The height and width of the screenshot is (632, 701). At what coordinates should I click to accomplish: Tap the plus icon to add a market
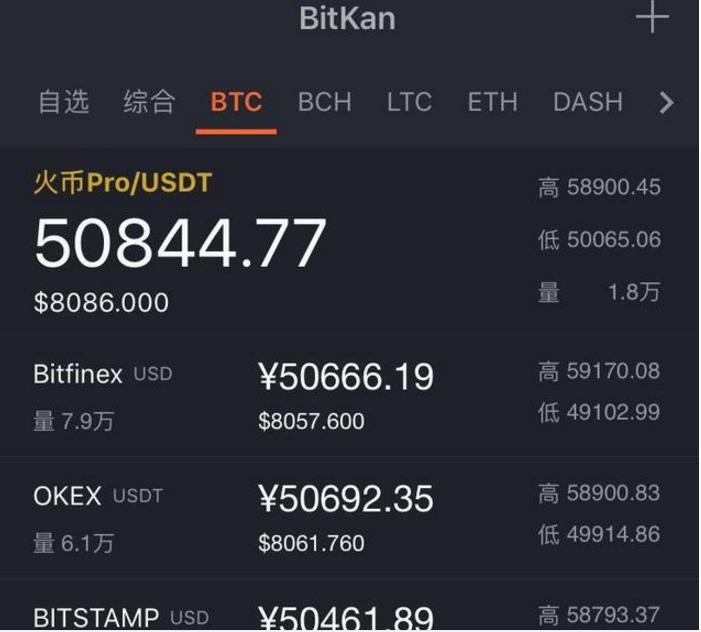coord(652,18)
